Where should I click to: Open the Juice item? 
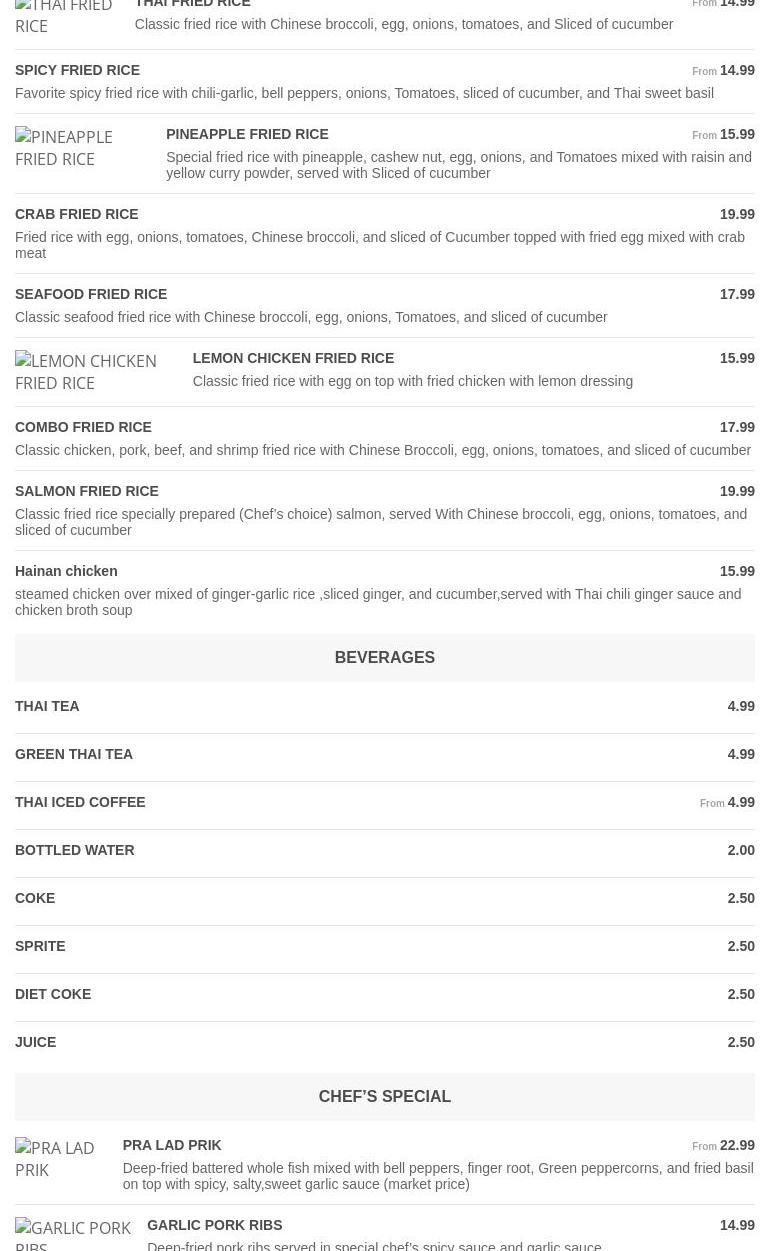pyautogui.click(x=35, y=1043)
